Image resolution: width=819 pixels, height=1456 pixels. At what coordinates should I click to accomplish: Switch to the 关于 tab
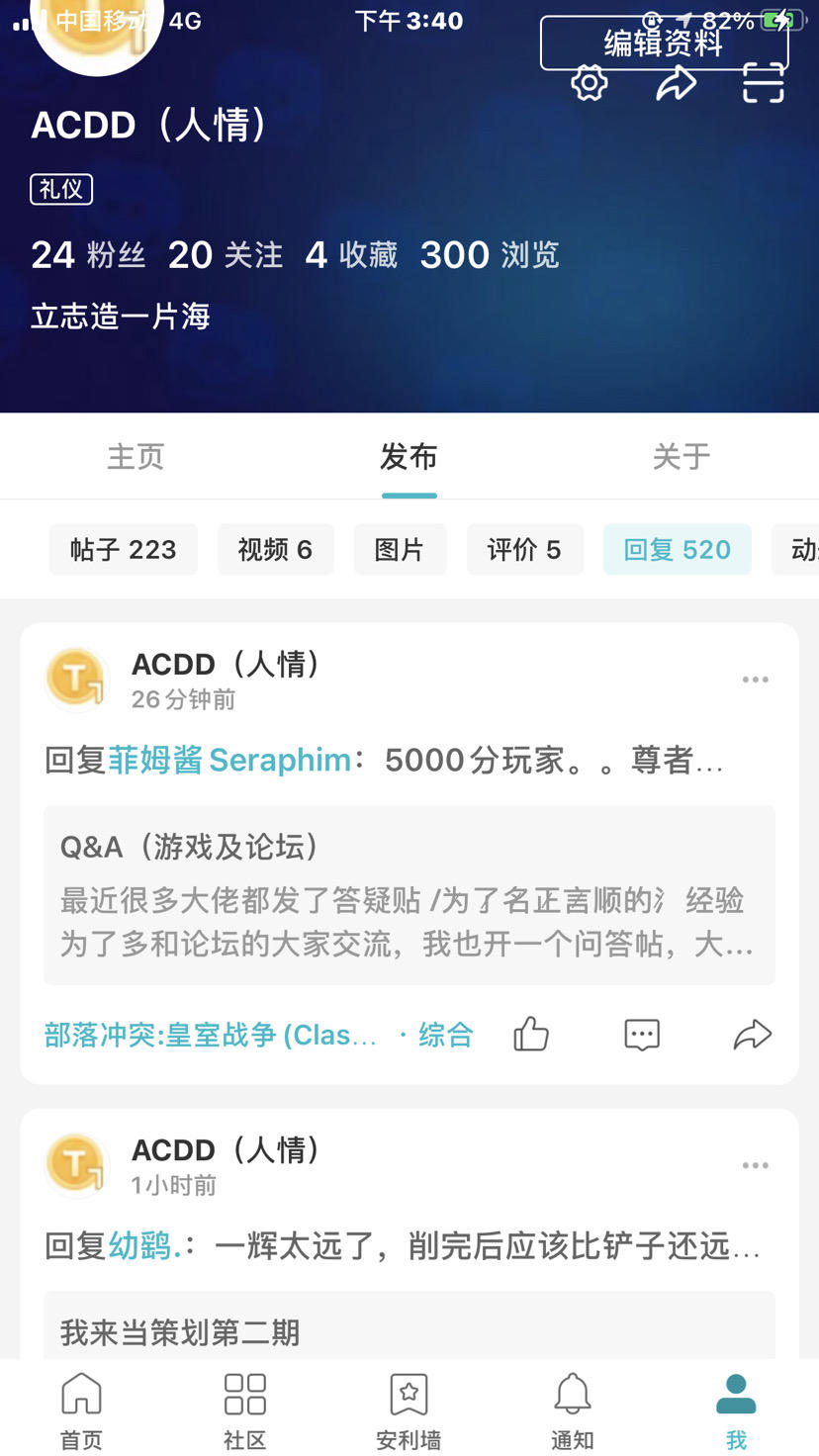pyautogui.click(x=682, y=457)
